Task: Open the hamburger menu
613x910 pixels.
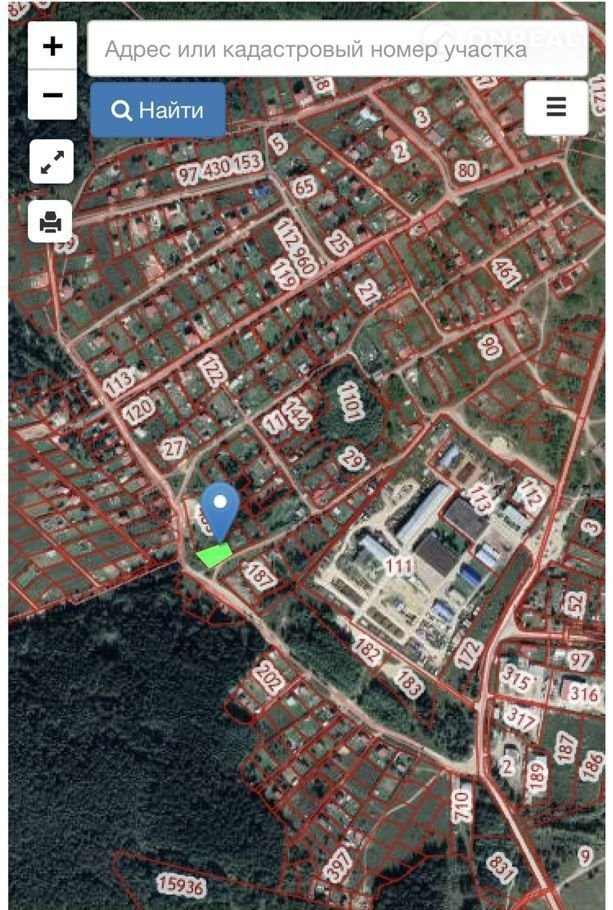Action: (556, 107)
